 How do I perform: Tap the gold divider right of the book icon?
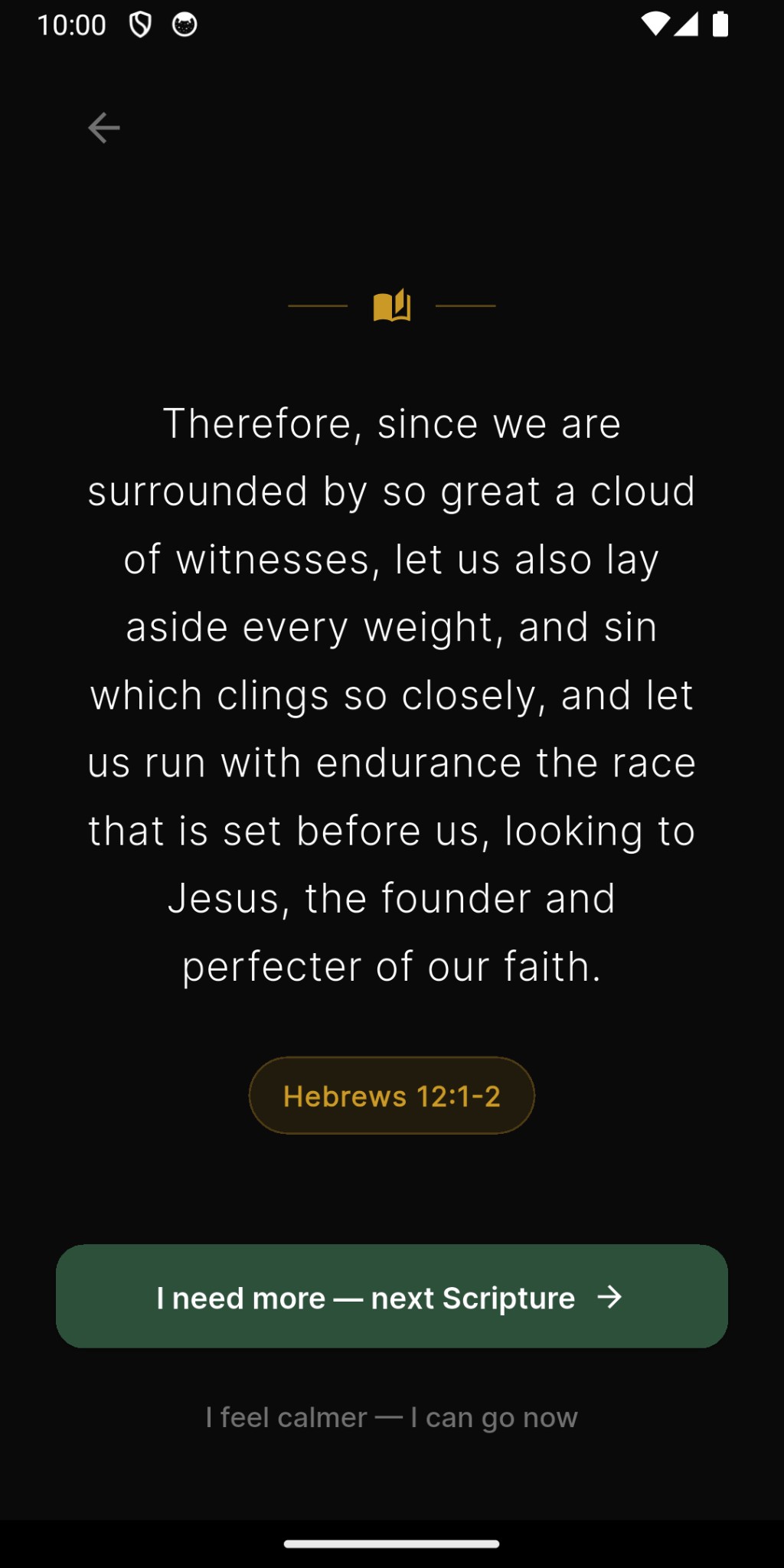coord(467,305)
